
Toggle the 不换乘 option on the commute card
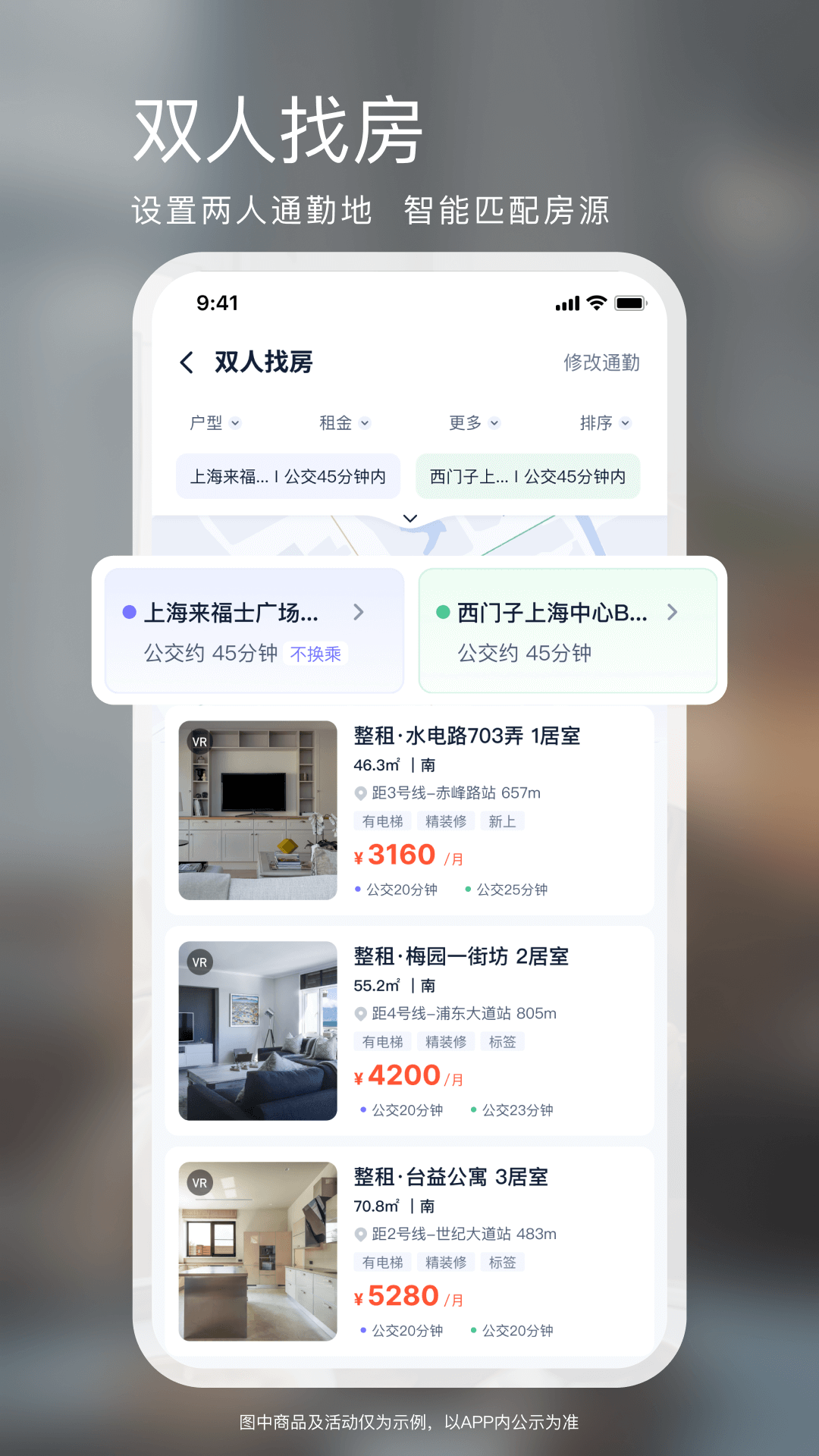coord(317,654)
